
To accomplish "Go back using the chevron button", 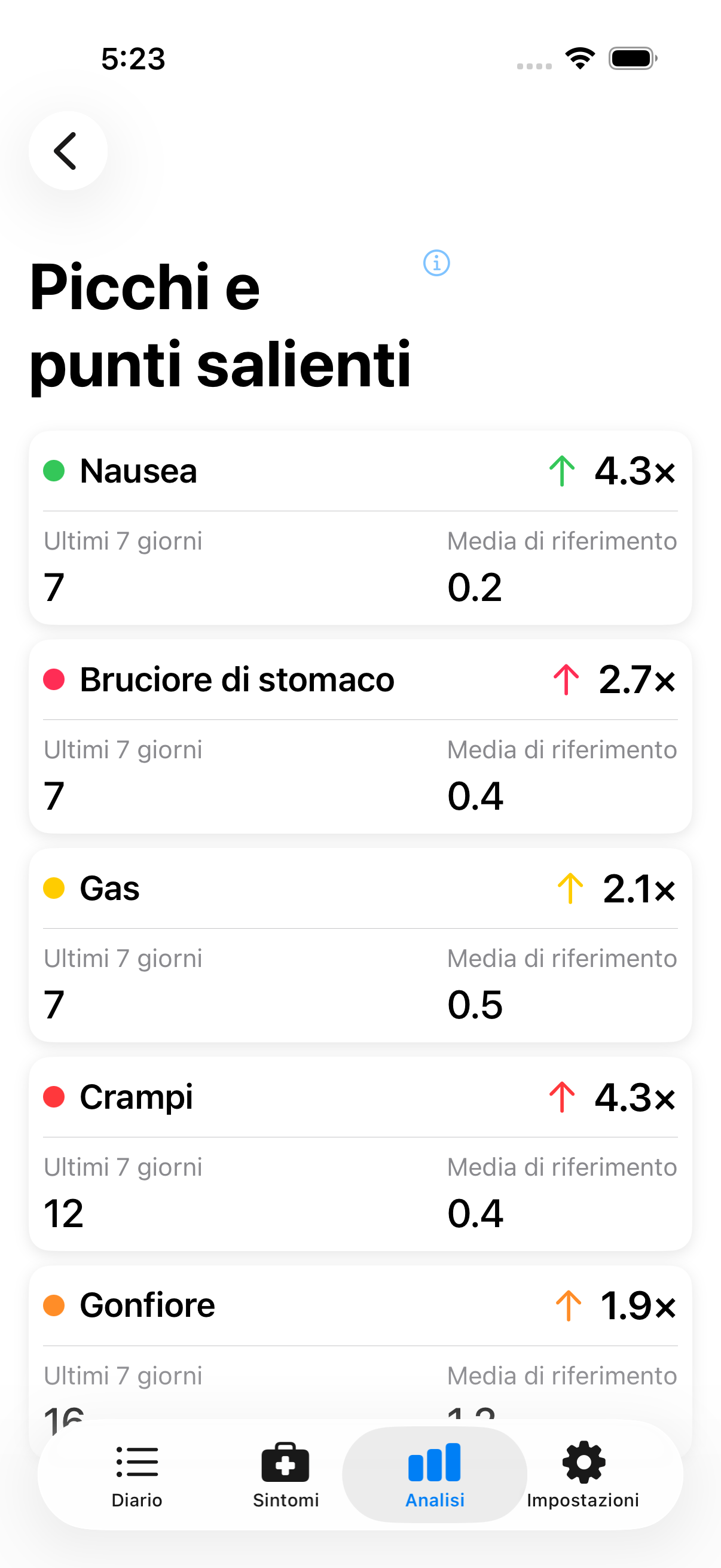I will tap(68, 150).
